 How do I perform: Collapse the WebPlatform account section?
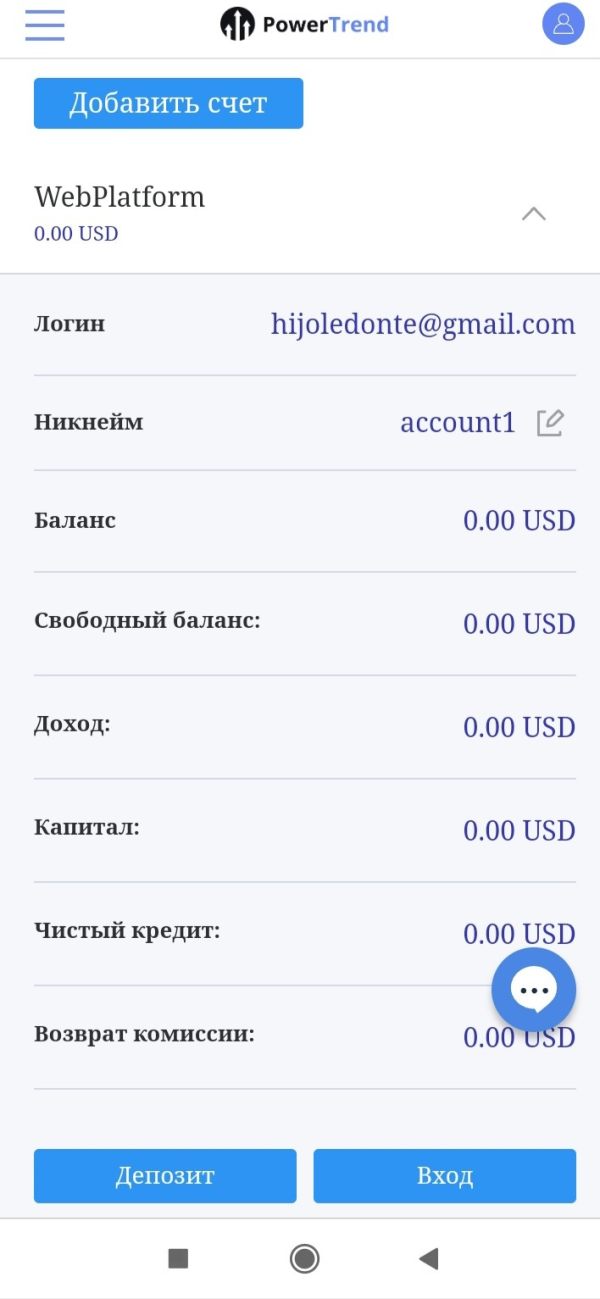pyautogui.click(x=534, y=213)
